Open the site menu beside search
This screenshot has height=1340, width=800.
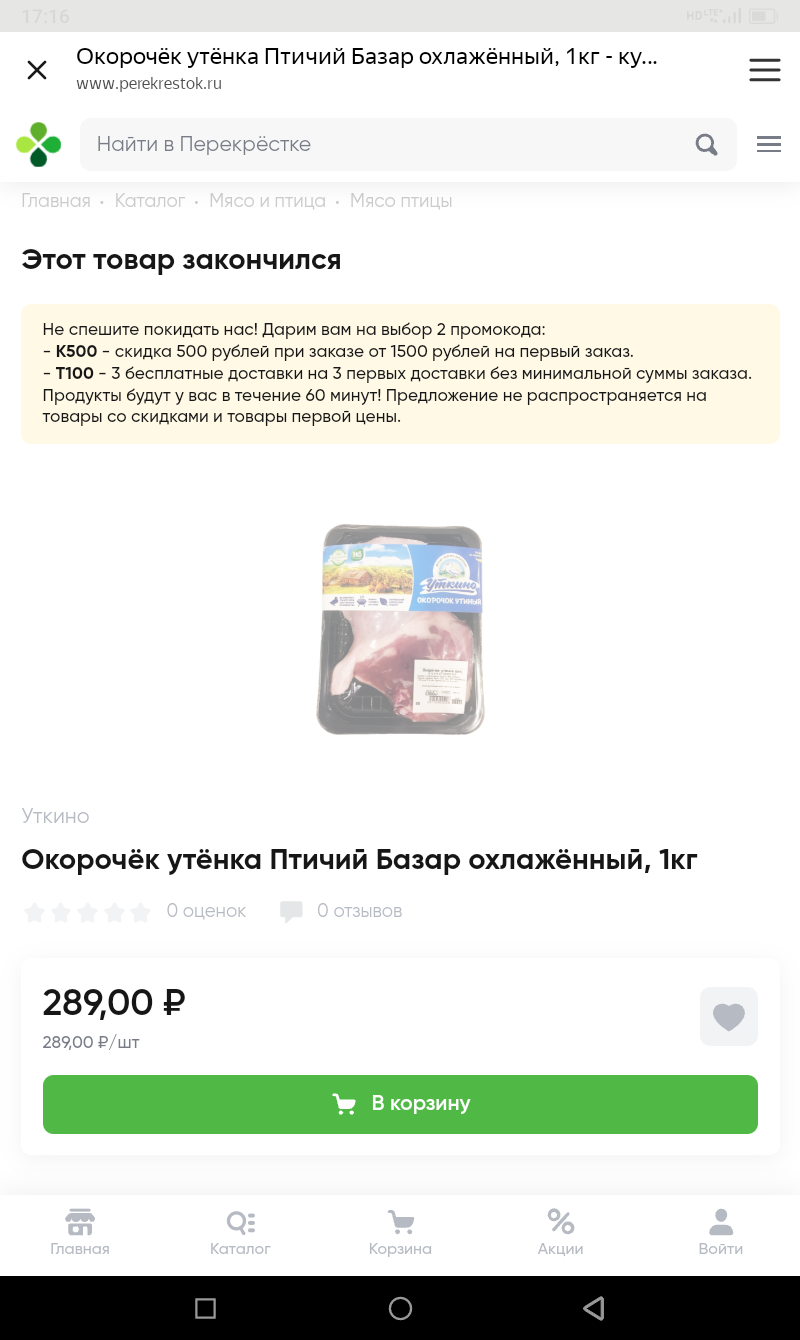click(x=768, y=145)
